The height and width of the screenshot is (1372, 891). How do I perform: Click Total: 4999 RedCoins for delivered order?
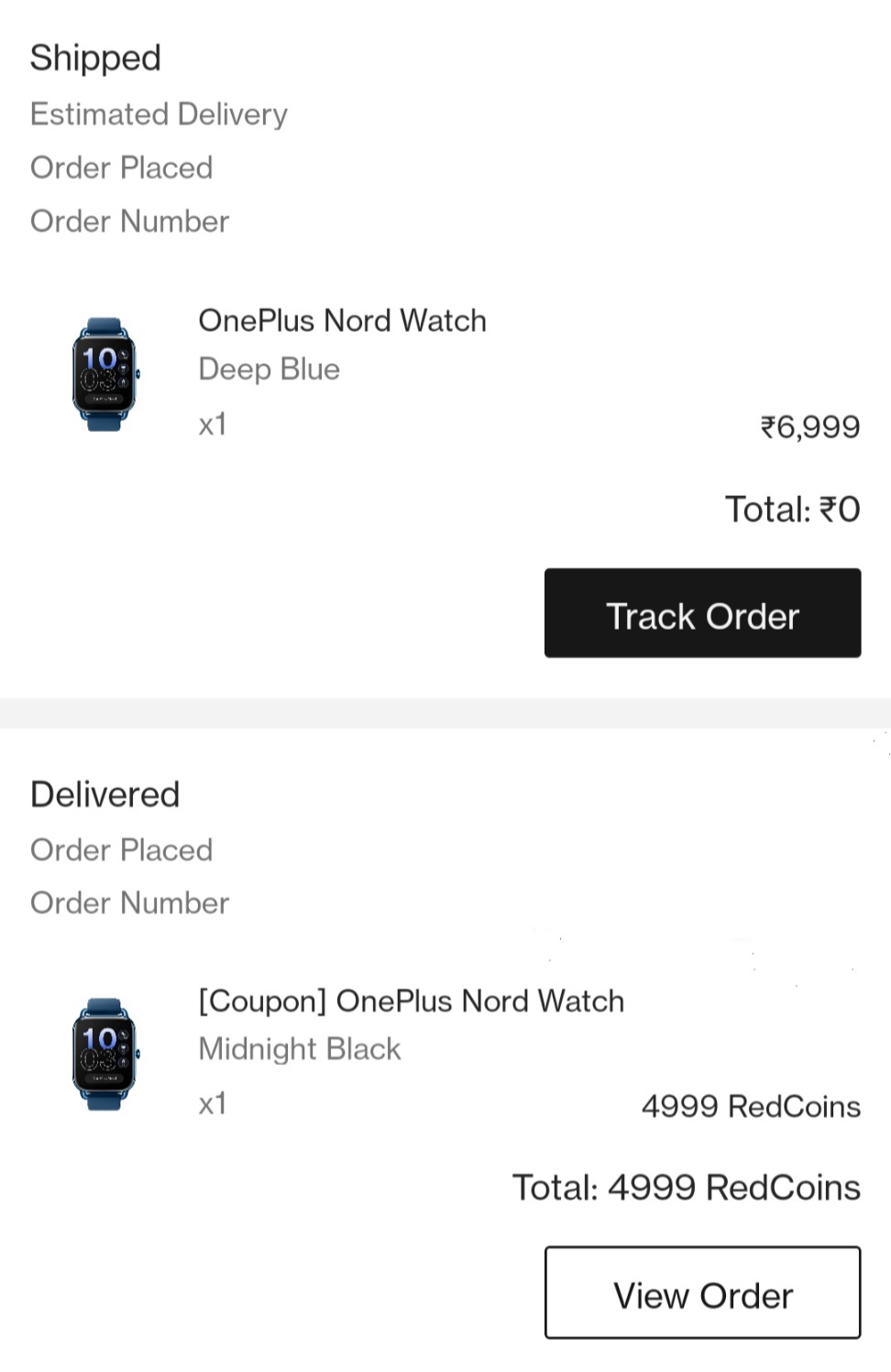click(x=687, y=1187)
